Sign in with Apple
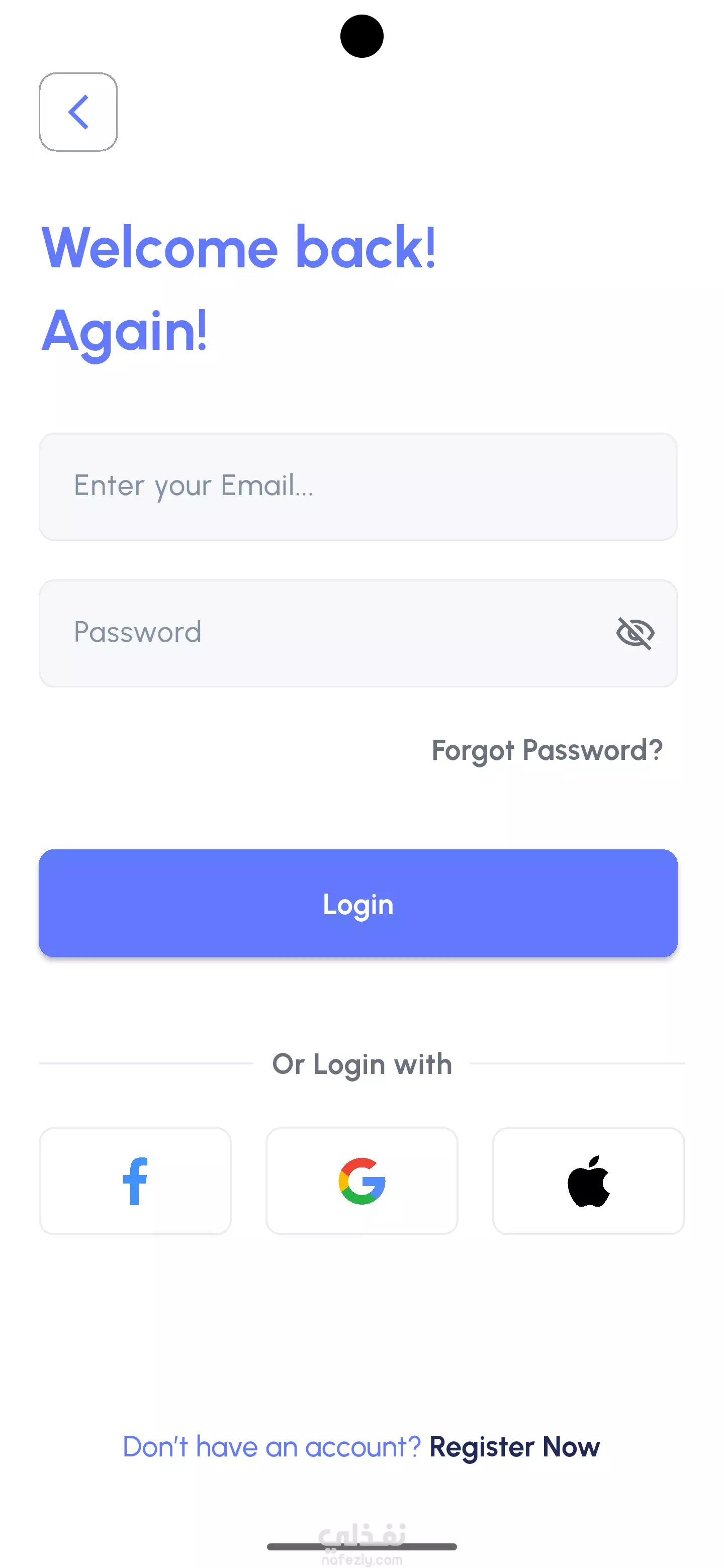 coord(588,1181)
